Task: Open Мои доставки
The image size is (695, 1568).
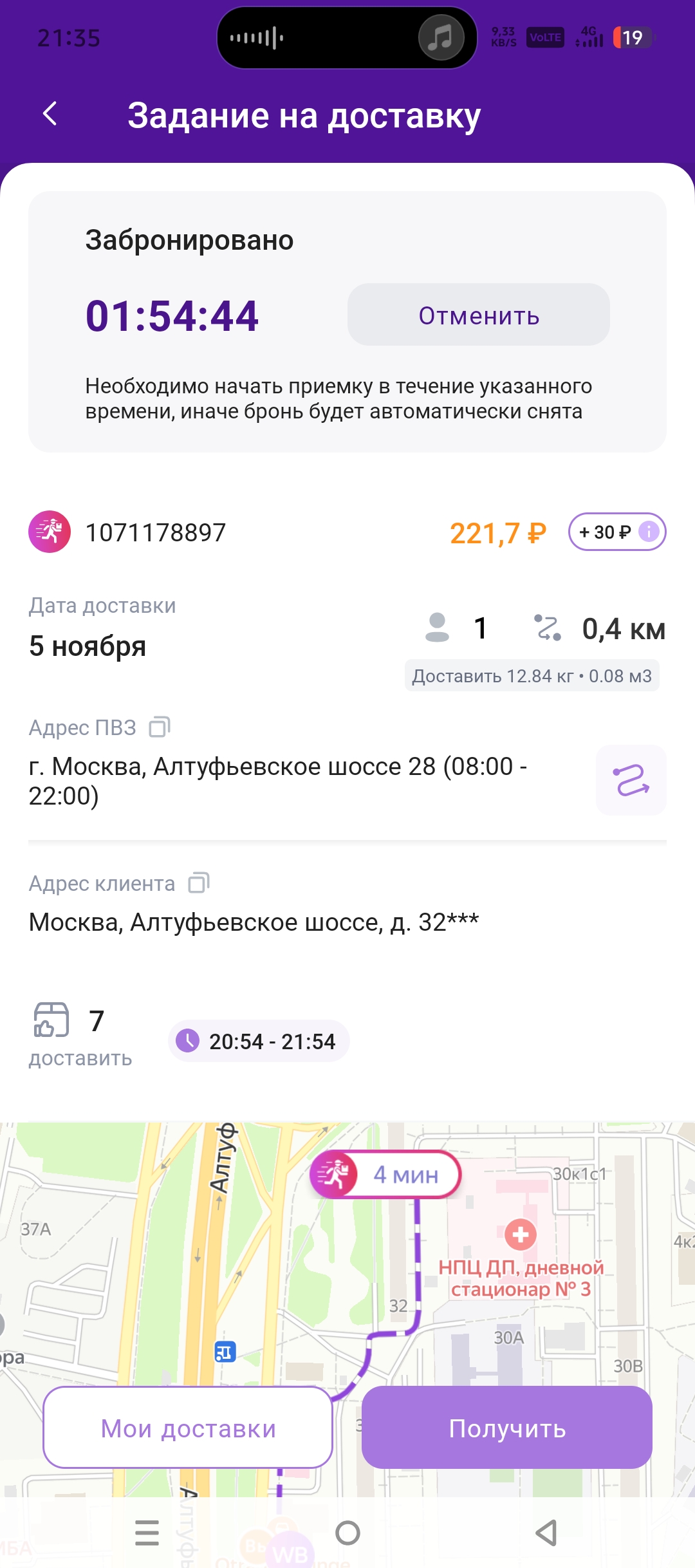Action: (188, 1428)
